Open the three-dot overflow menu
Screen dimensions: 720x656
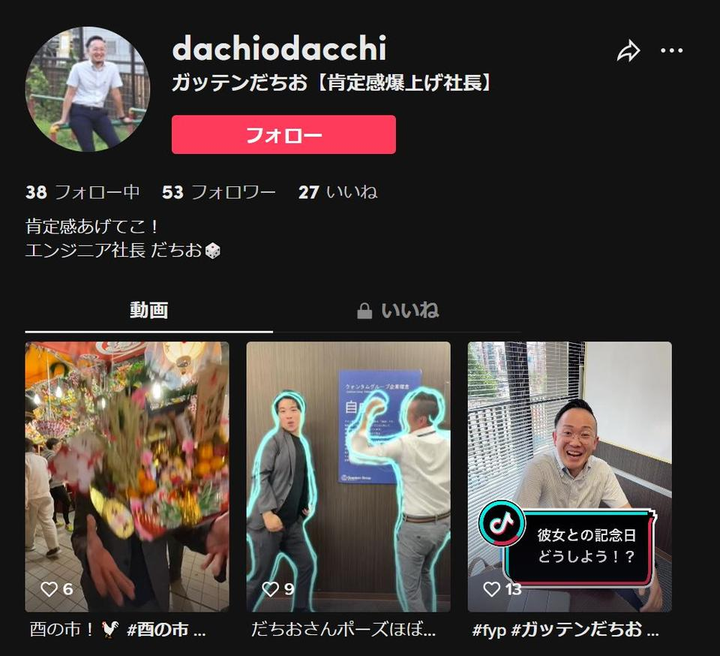pyautogui.click(x=672, y=52)
